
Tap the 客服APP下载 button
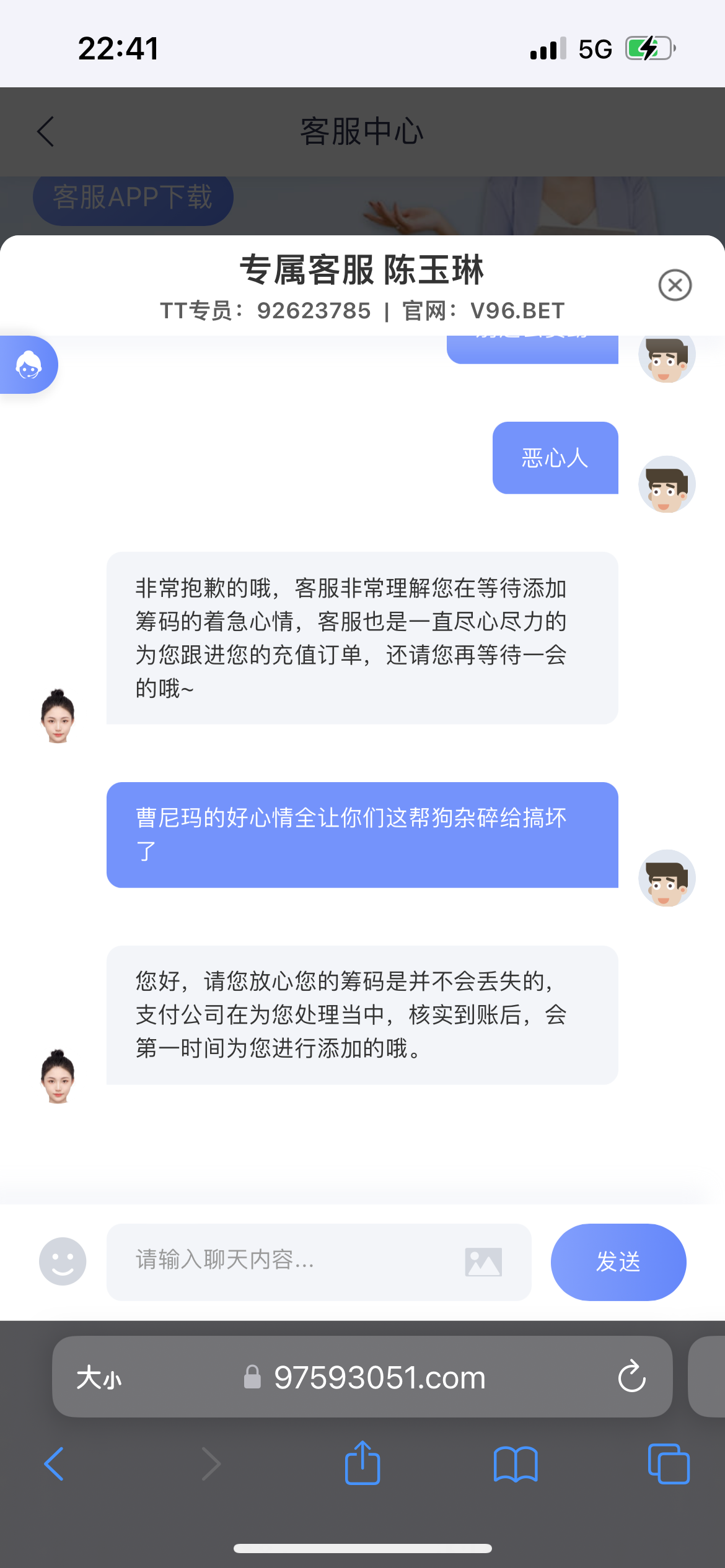pos(133,197)
